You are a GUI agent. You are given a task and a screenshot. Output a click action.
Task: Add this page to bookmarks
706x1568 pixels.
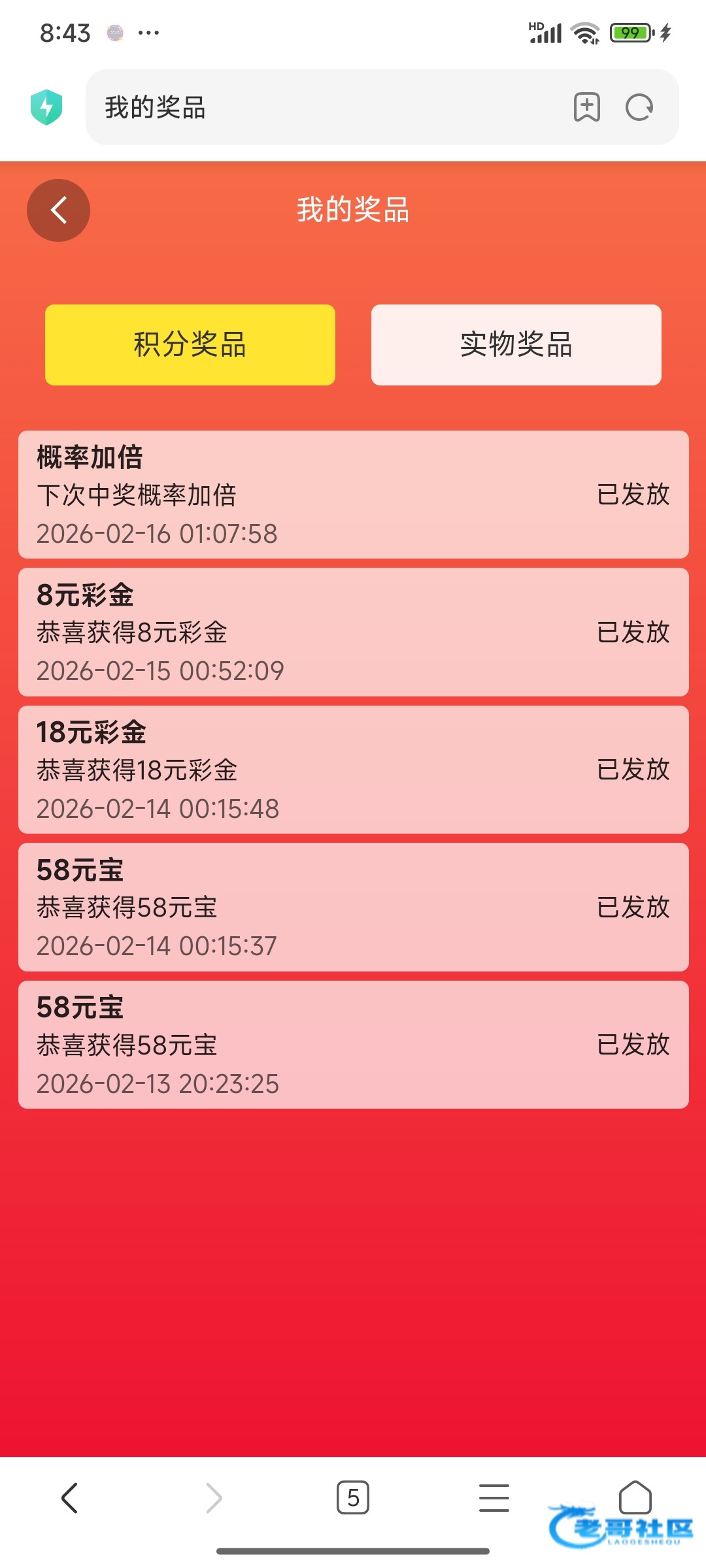point(586,107)
